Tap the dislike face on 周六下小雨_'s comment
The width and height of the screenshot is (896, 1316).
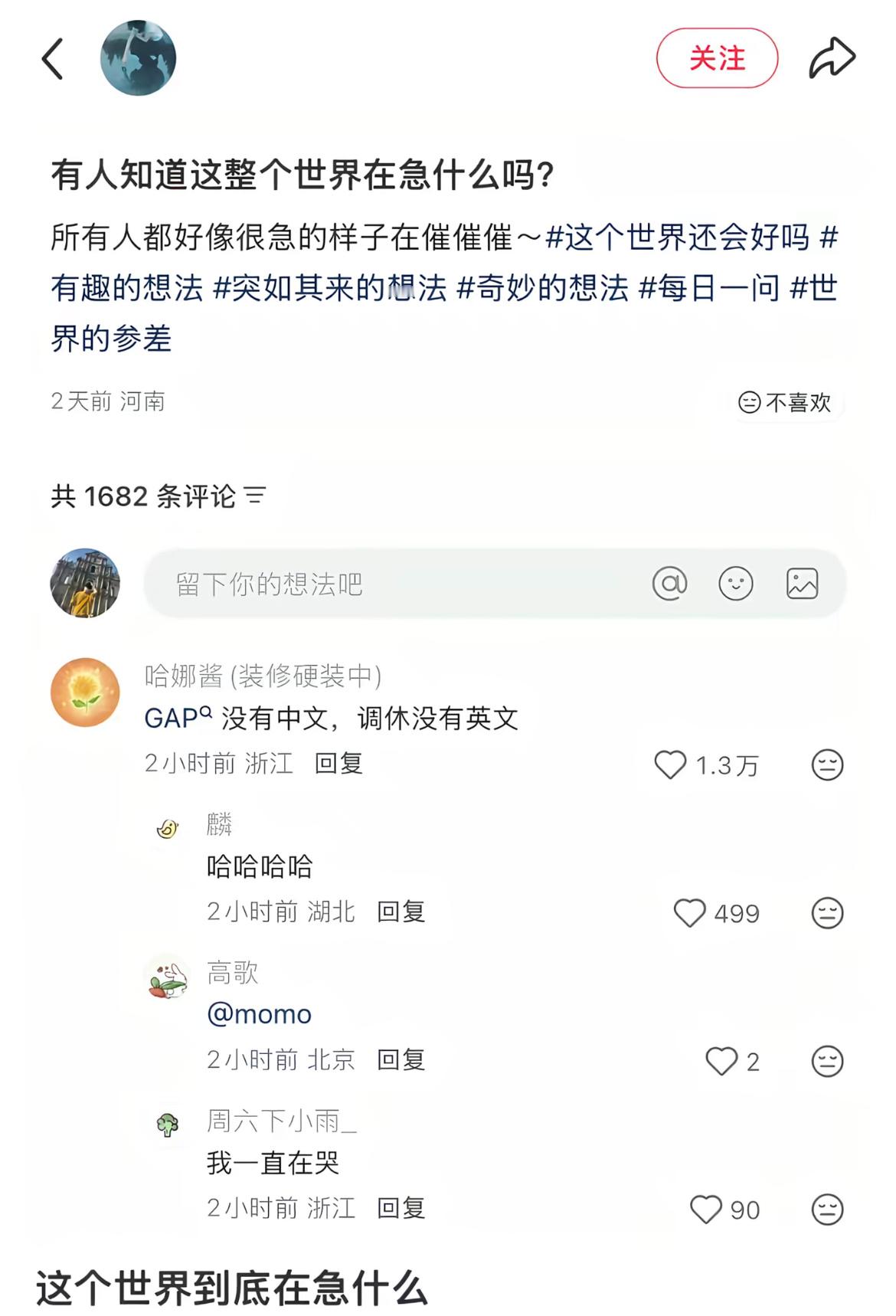[825, 1210]
